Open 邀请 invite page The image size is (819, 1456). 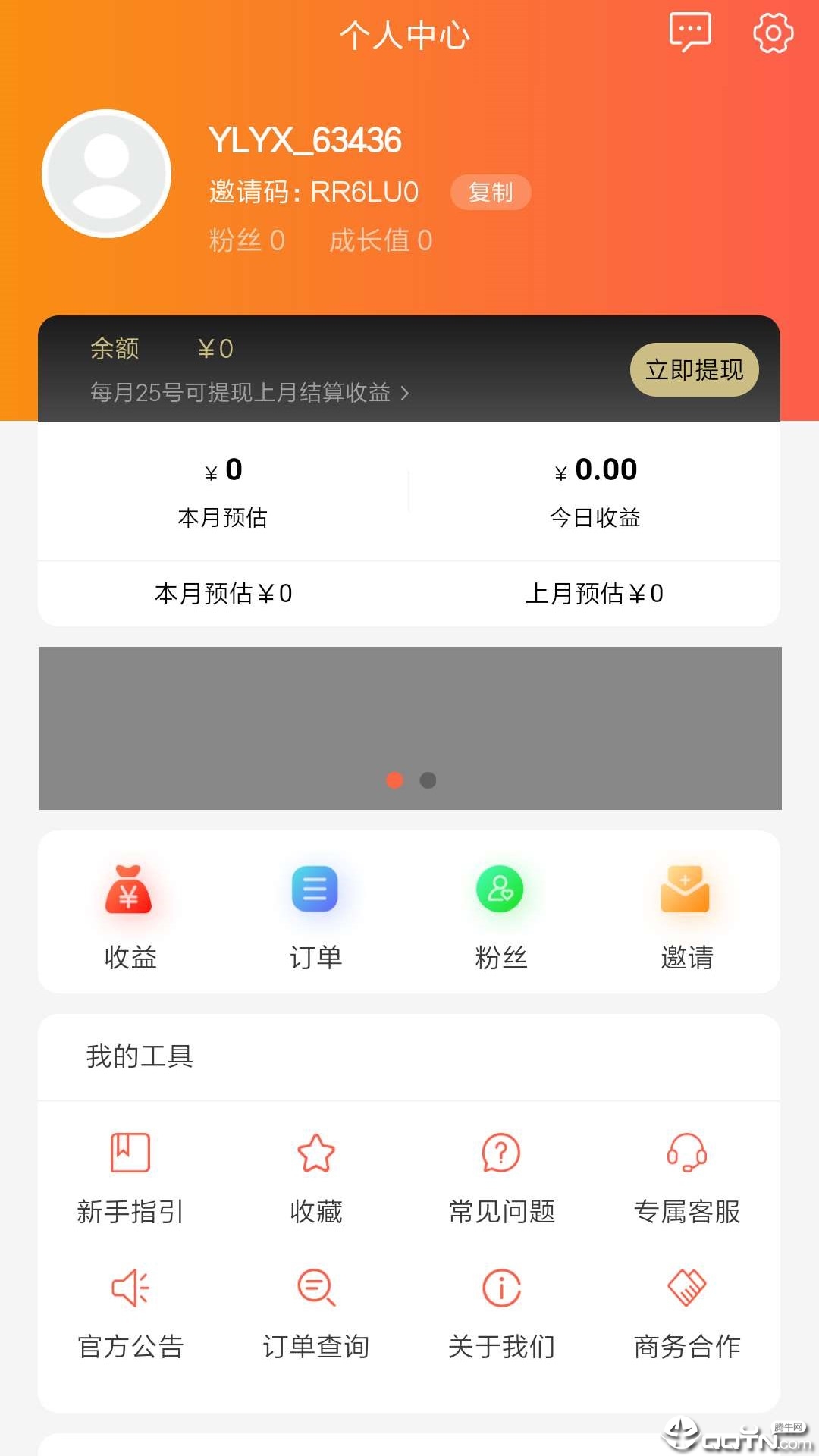(x=686, y=916)
